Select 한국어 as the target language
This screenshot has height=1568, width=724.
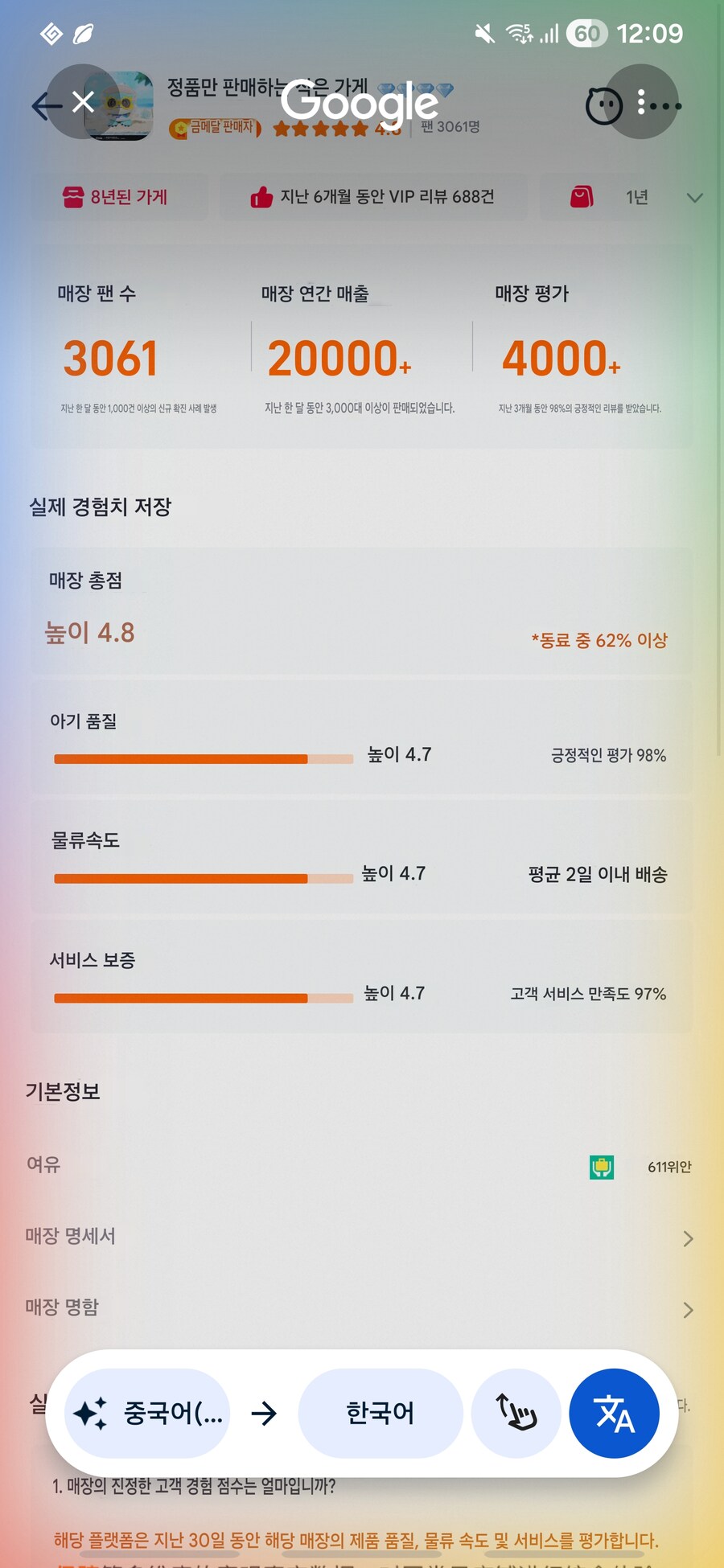[378, 1413]
